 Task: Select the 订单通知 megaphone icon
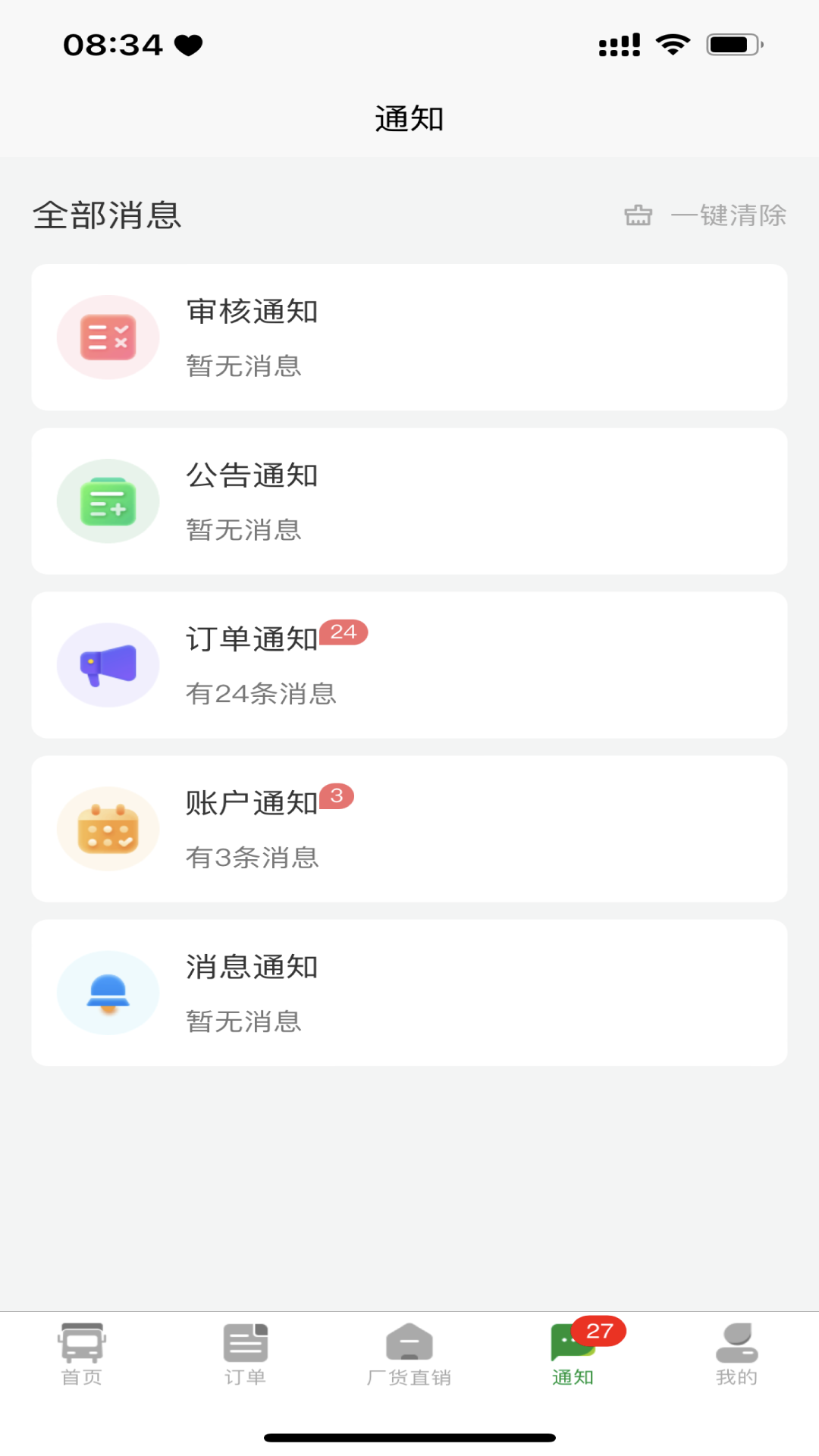coord(108,664)
